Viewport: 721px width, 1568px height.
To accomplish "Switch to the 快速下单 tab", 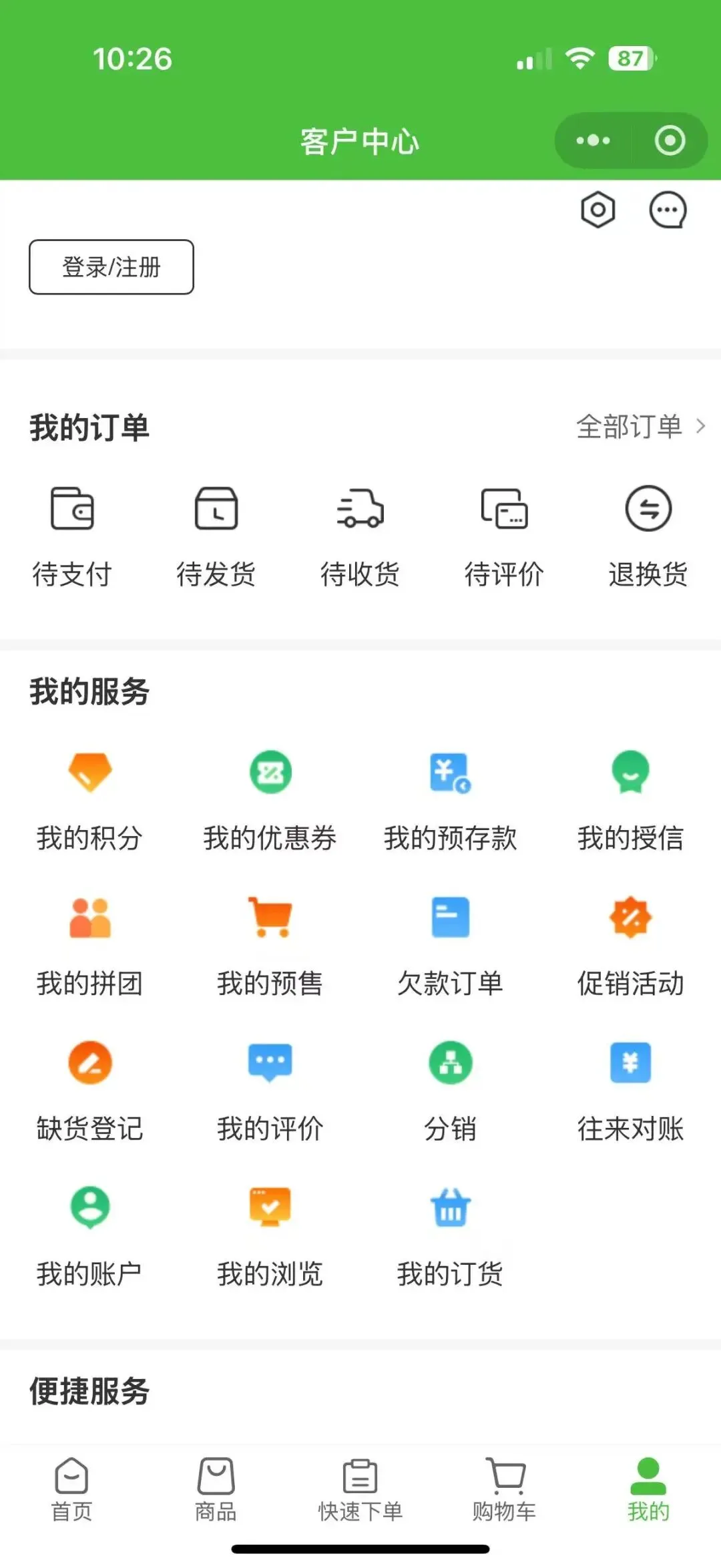I will (360, 1489).
